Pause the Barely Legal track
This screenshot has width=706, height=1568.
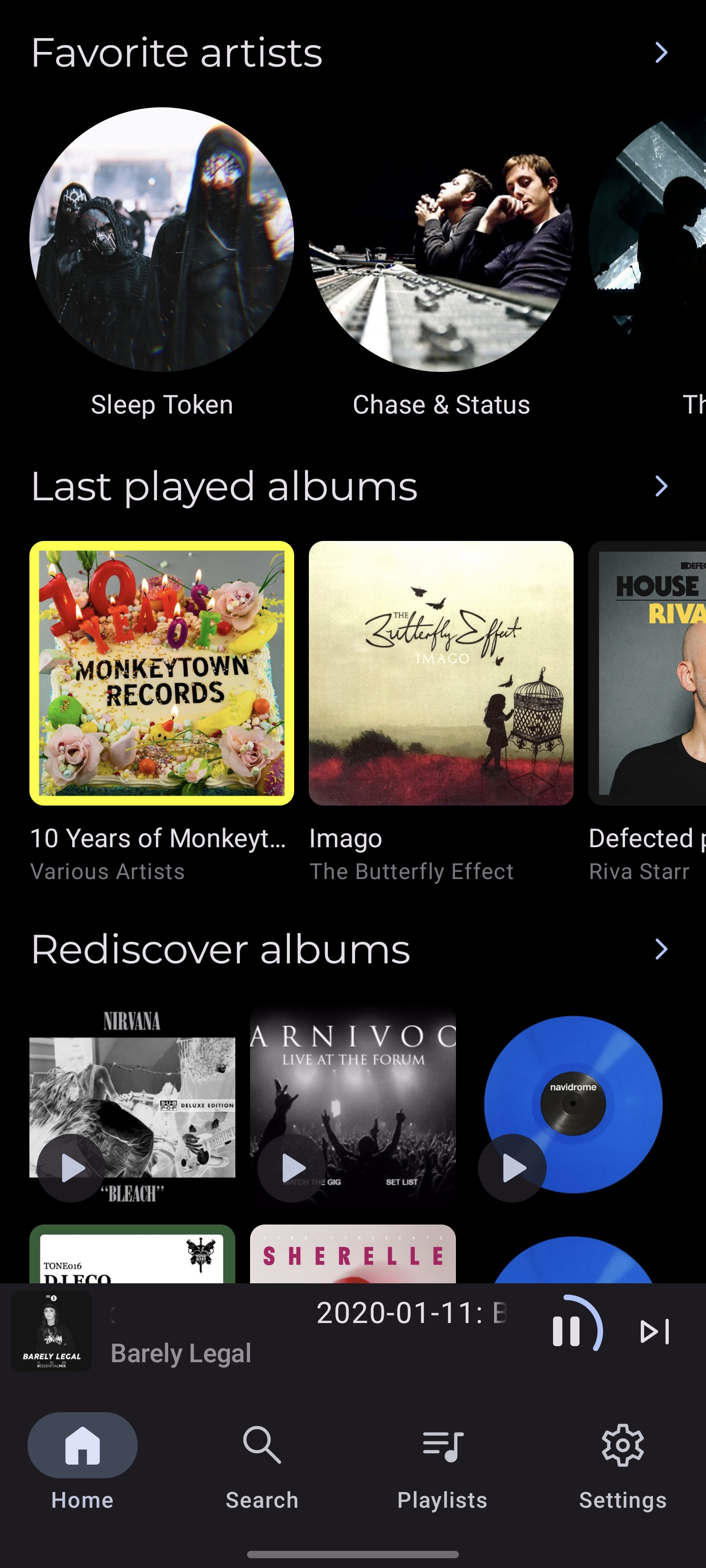tap(566, 1331)
